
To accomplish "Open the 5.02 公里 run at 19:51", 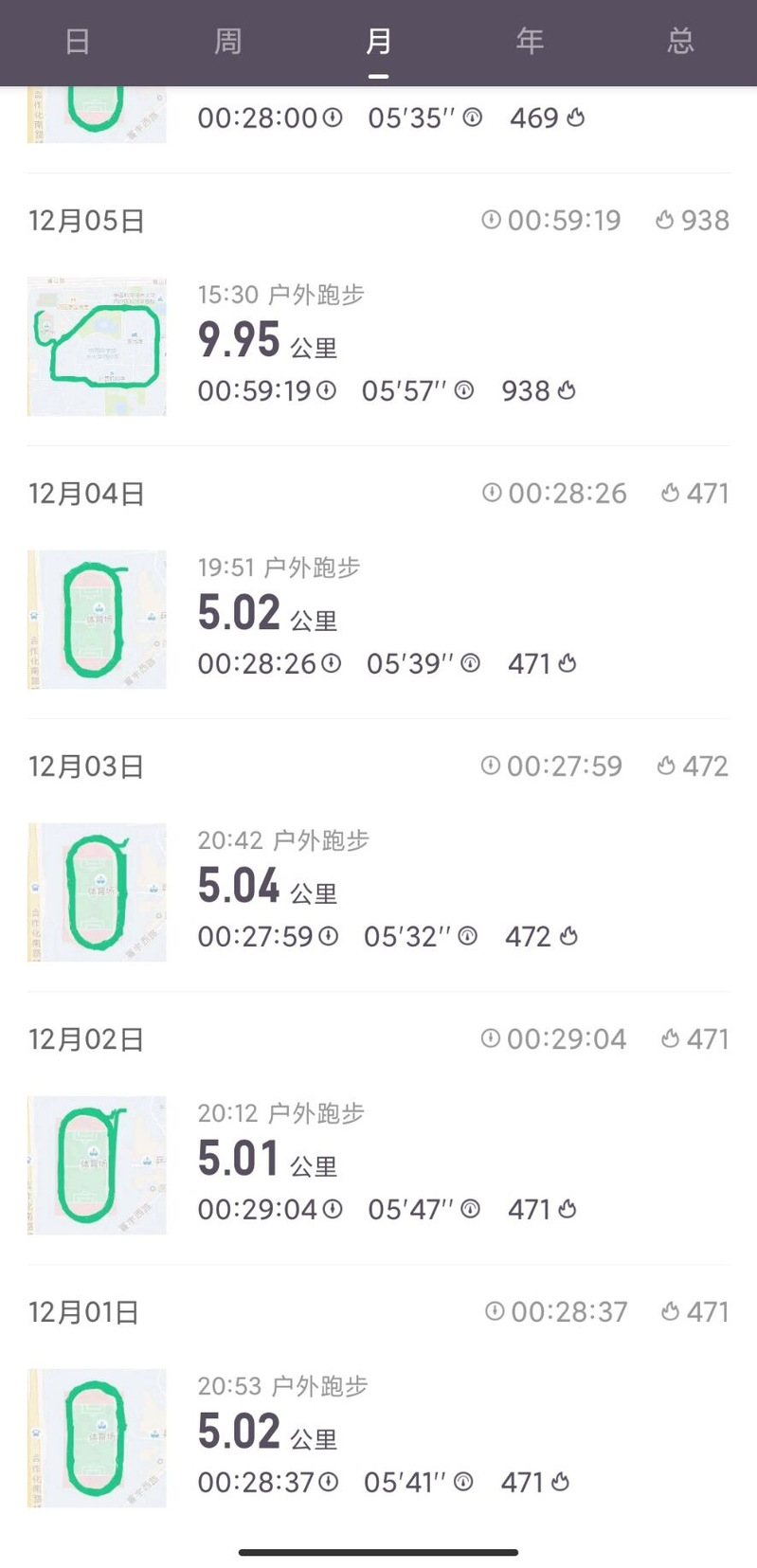I will 378,620.
